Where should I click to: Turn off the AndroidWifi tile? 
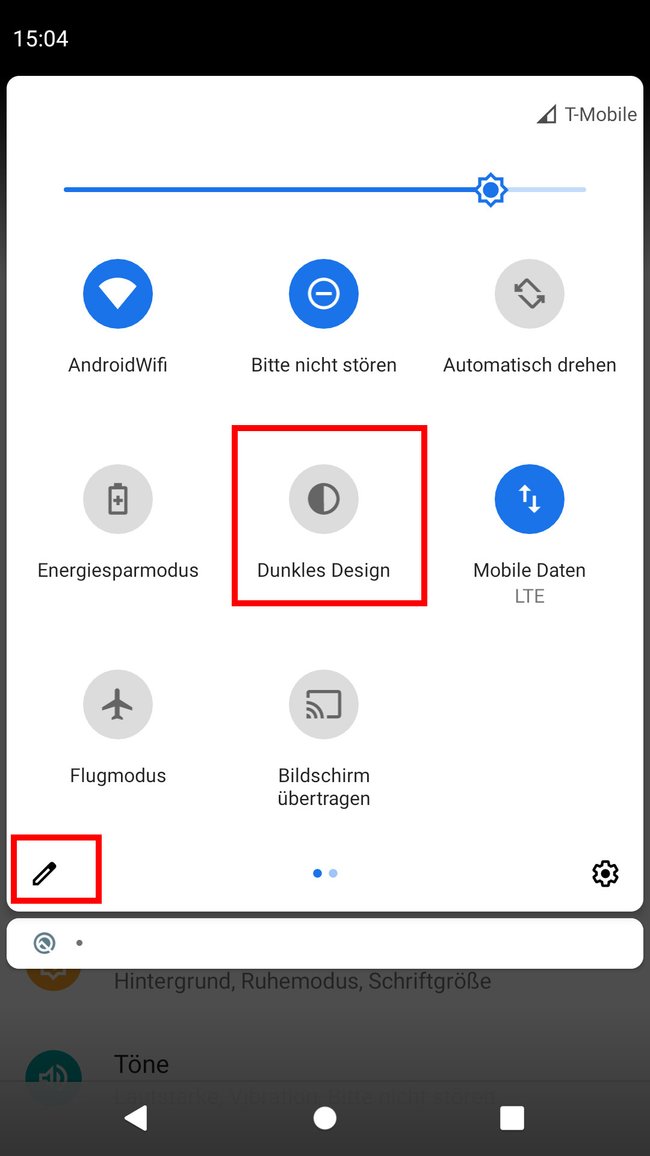118,293
